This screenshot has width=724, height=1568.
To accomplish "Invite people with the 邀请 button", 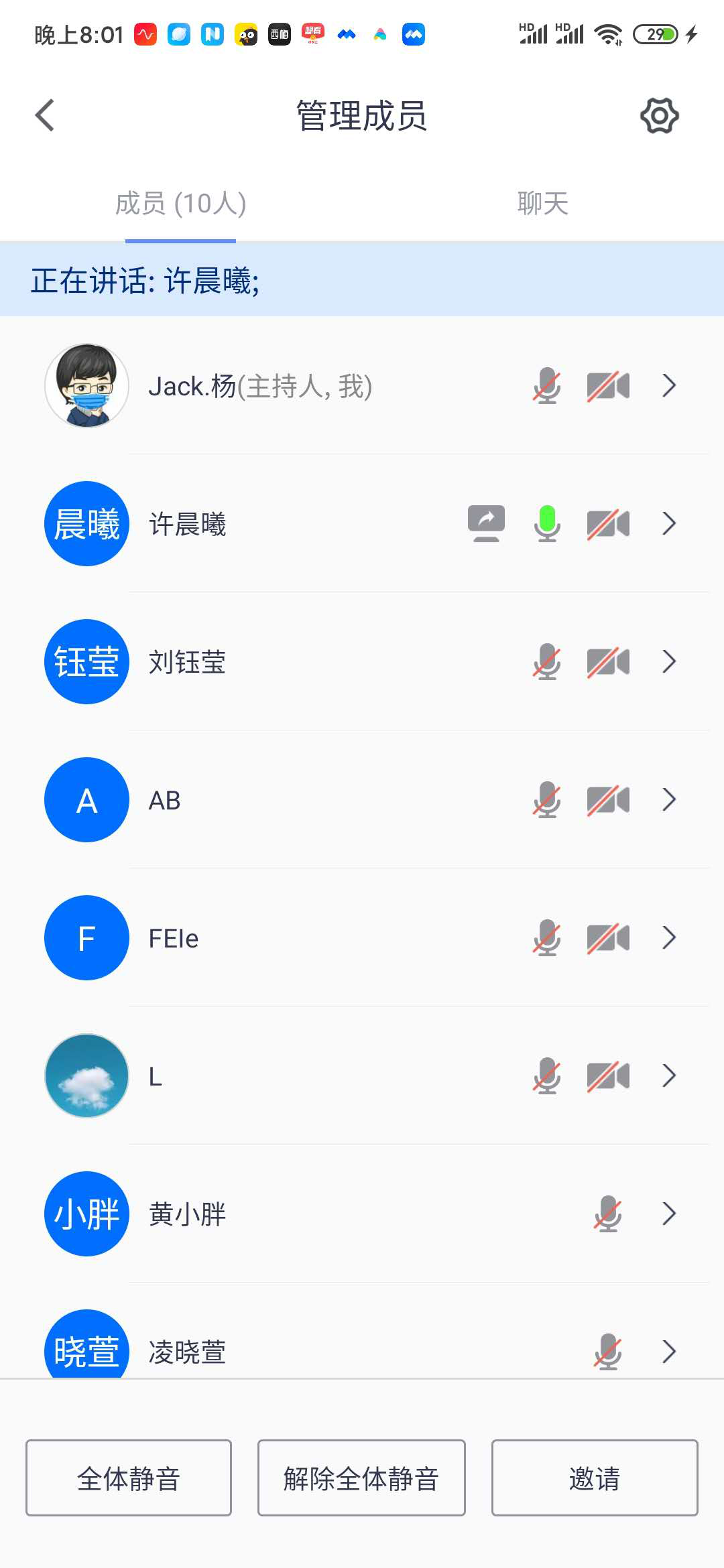I will click(x=595, y=1478).
